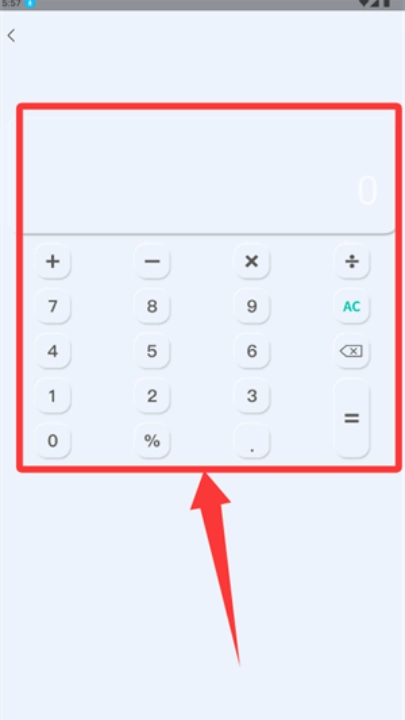Tap the zero key
405x720 pixels.
click(53, 441)
